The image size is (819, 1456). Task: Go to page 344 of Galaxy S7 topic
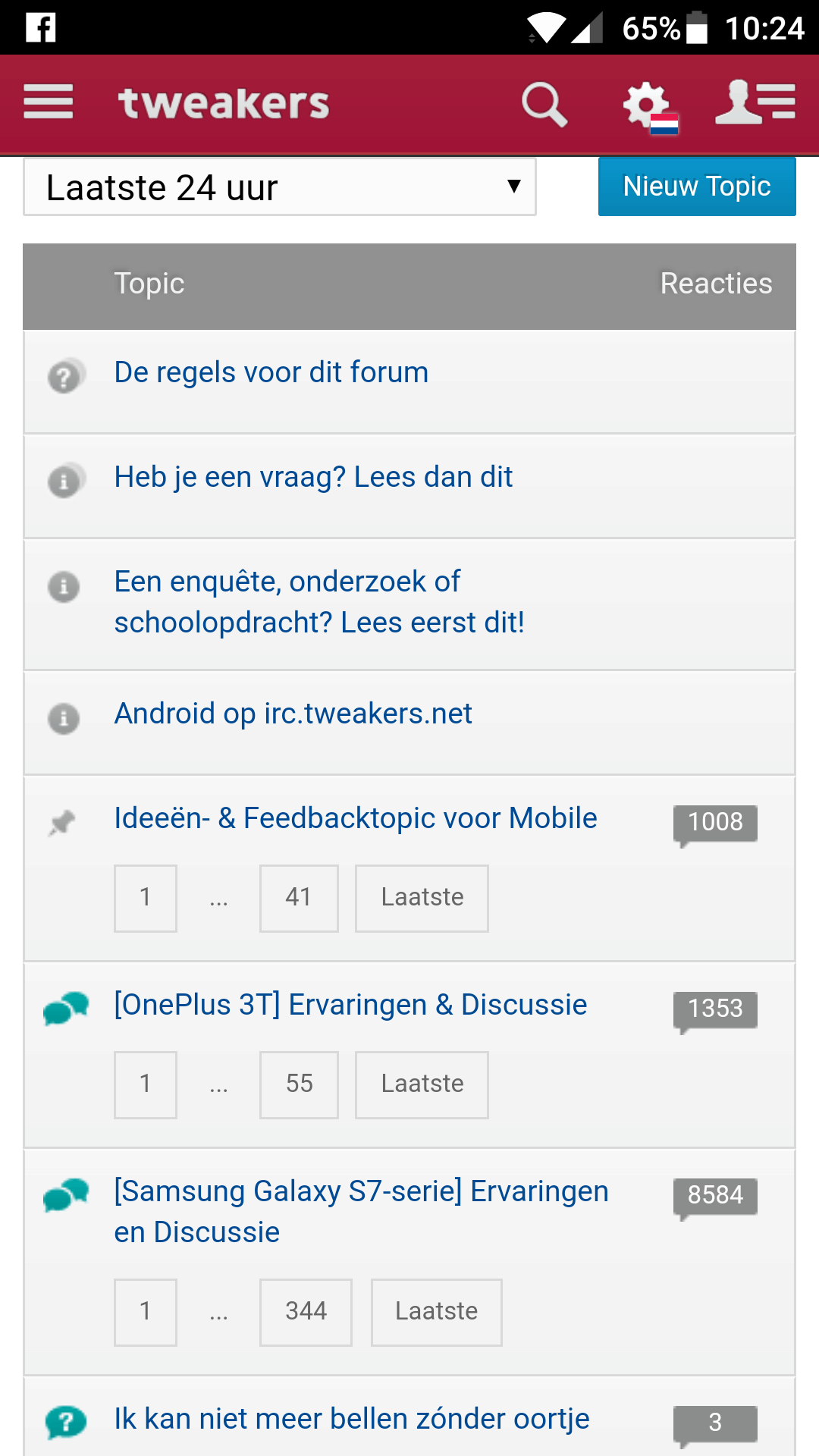click(x=306, y=1312)
